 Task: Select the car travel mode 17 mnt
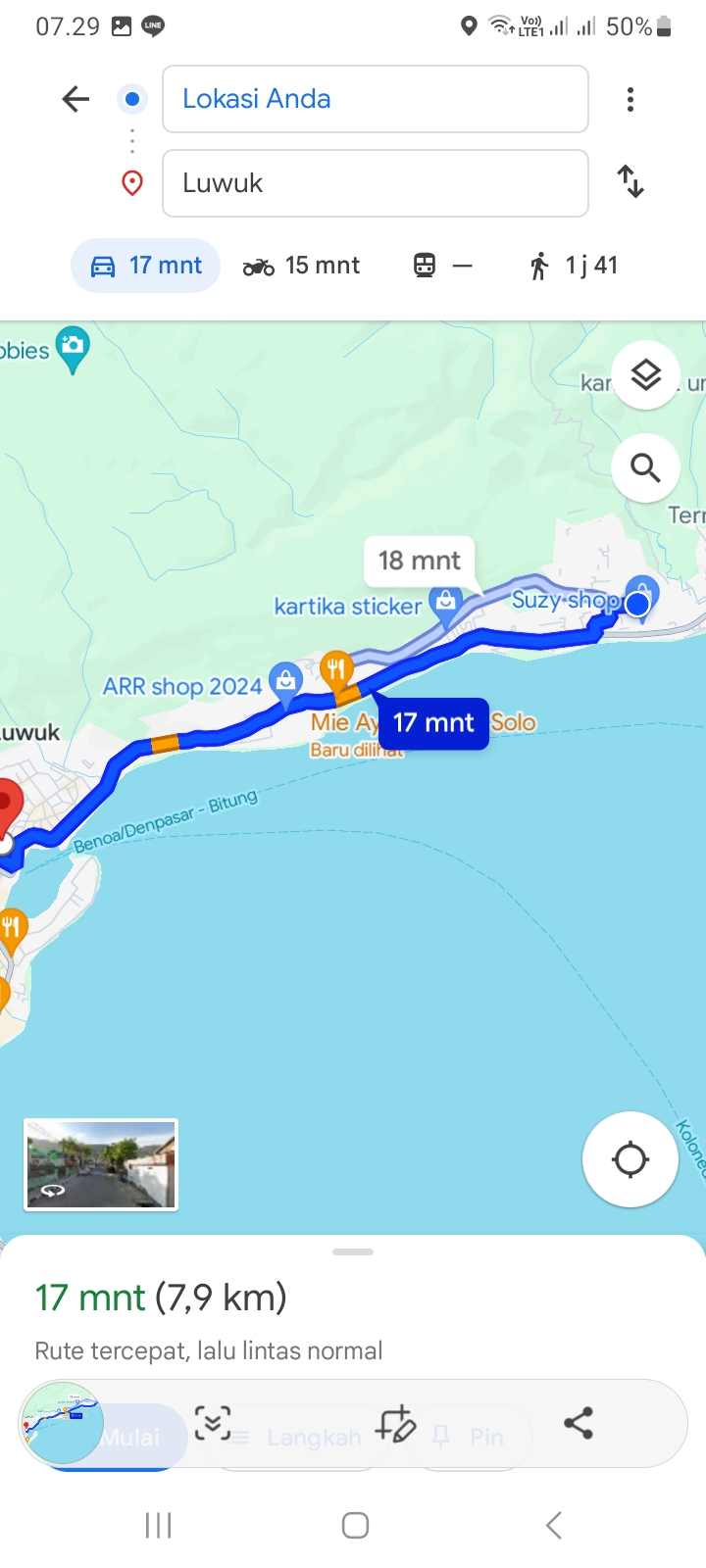click(x=145, y=266)
